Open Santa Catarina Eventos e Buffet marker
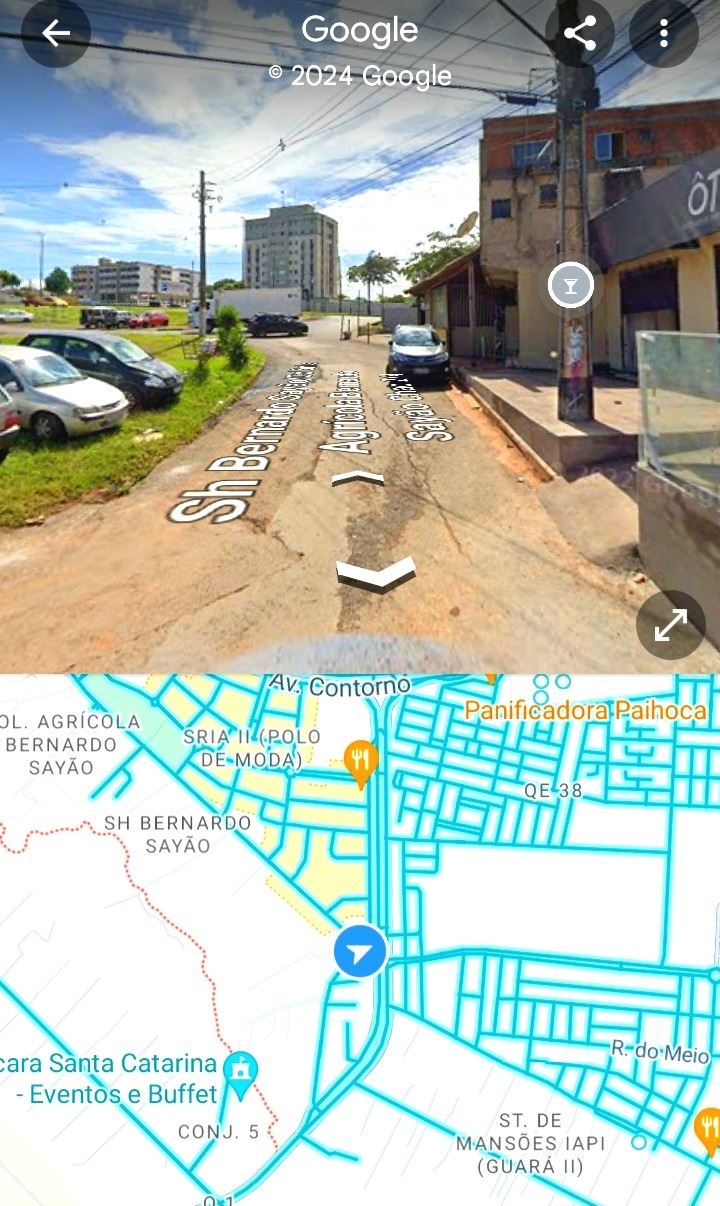 point(241,1072)
